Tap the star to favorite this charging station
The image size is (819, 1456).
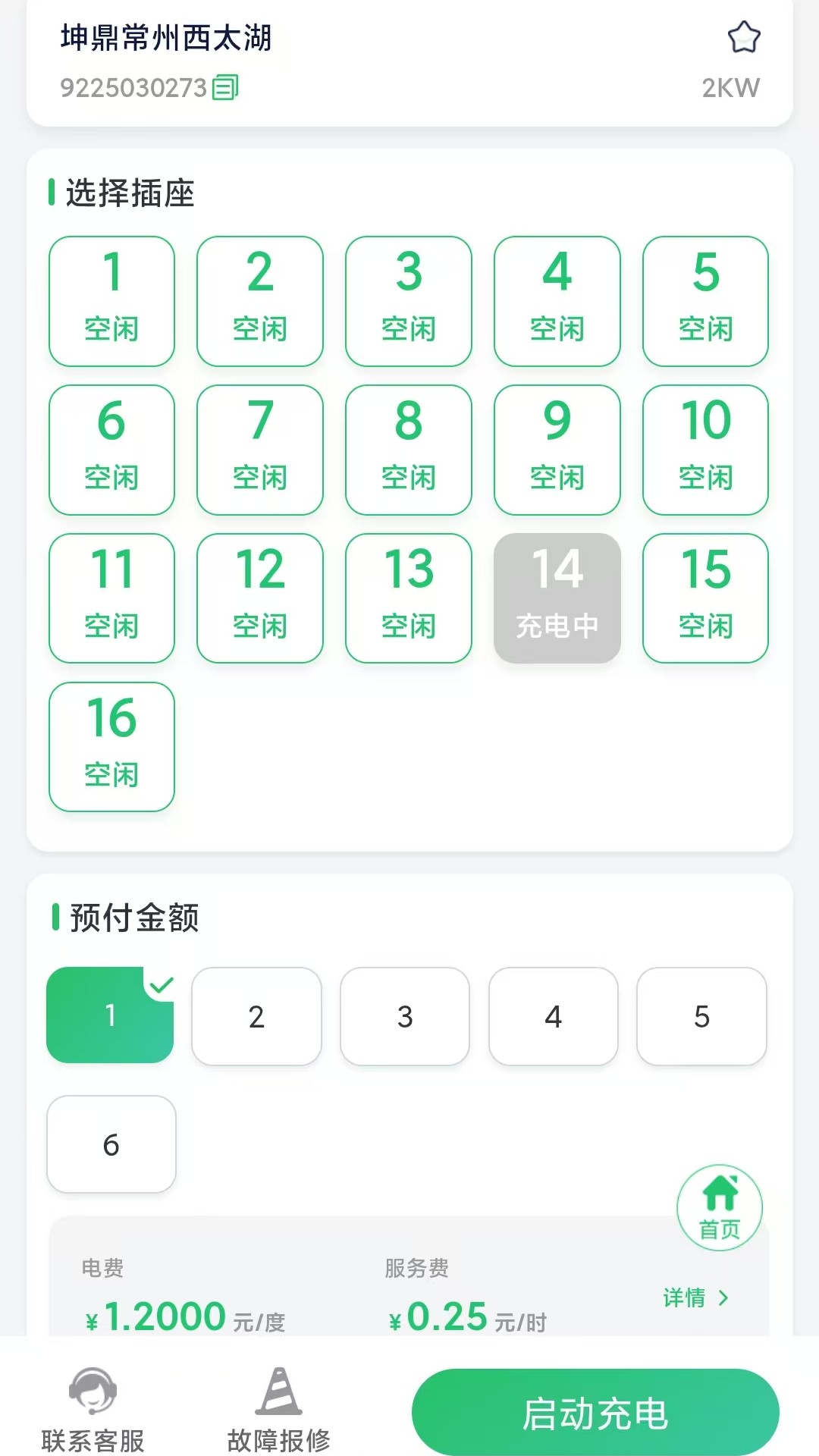coord(745,36)
